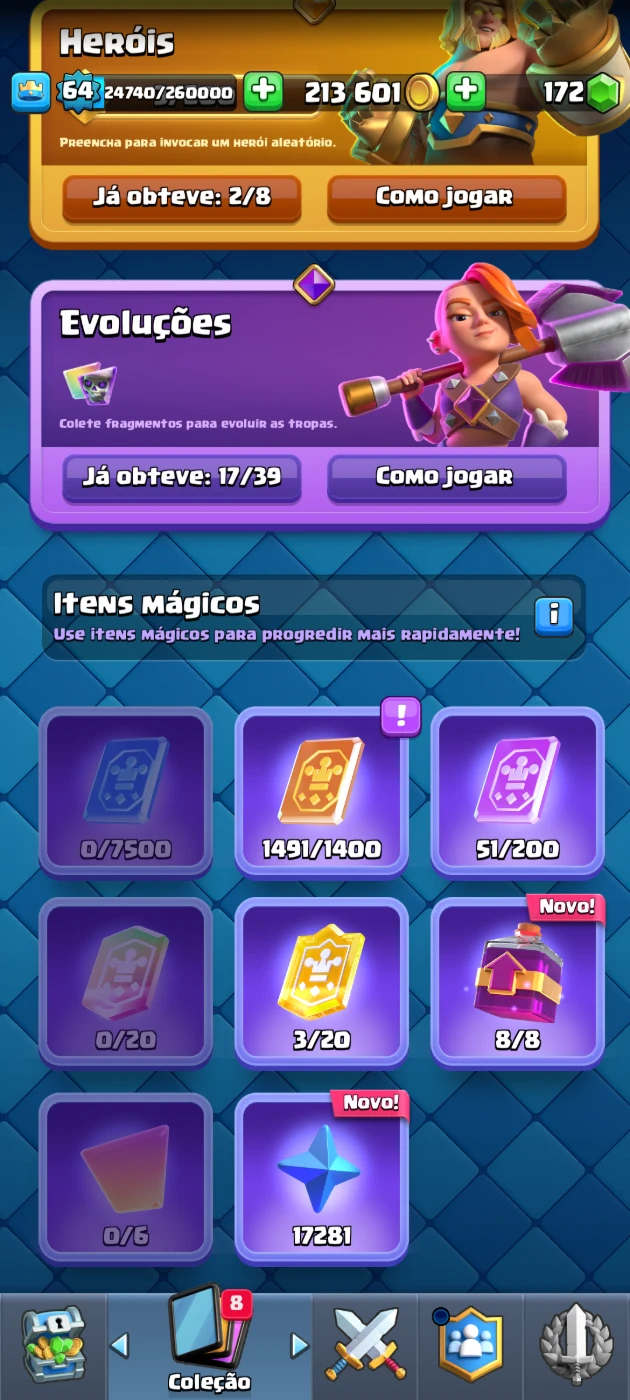The height and width of the screenshot is (1400, 630).
Task: Open Heróis 'Já obteve: 2/8' button
Action: (182, 197)
